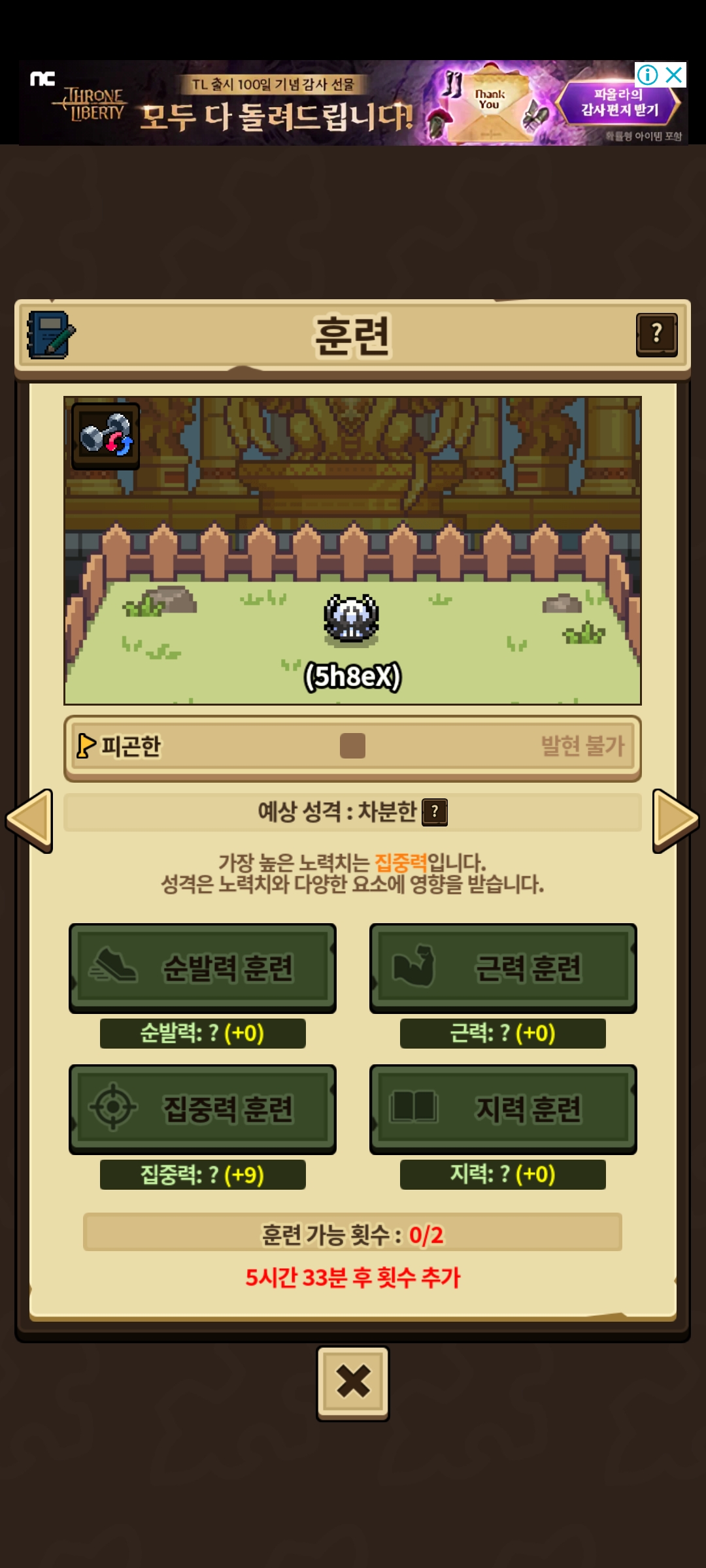Dismiss the Throne and Liberty ad
This screenshot has height=1568, width=706.
[674, 75]
